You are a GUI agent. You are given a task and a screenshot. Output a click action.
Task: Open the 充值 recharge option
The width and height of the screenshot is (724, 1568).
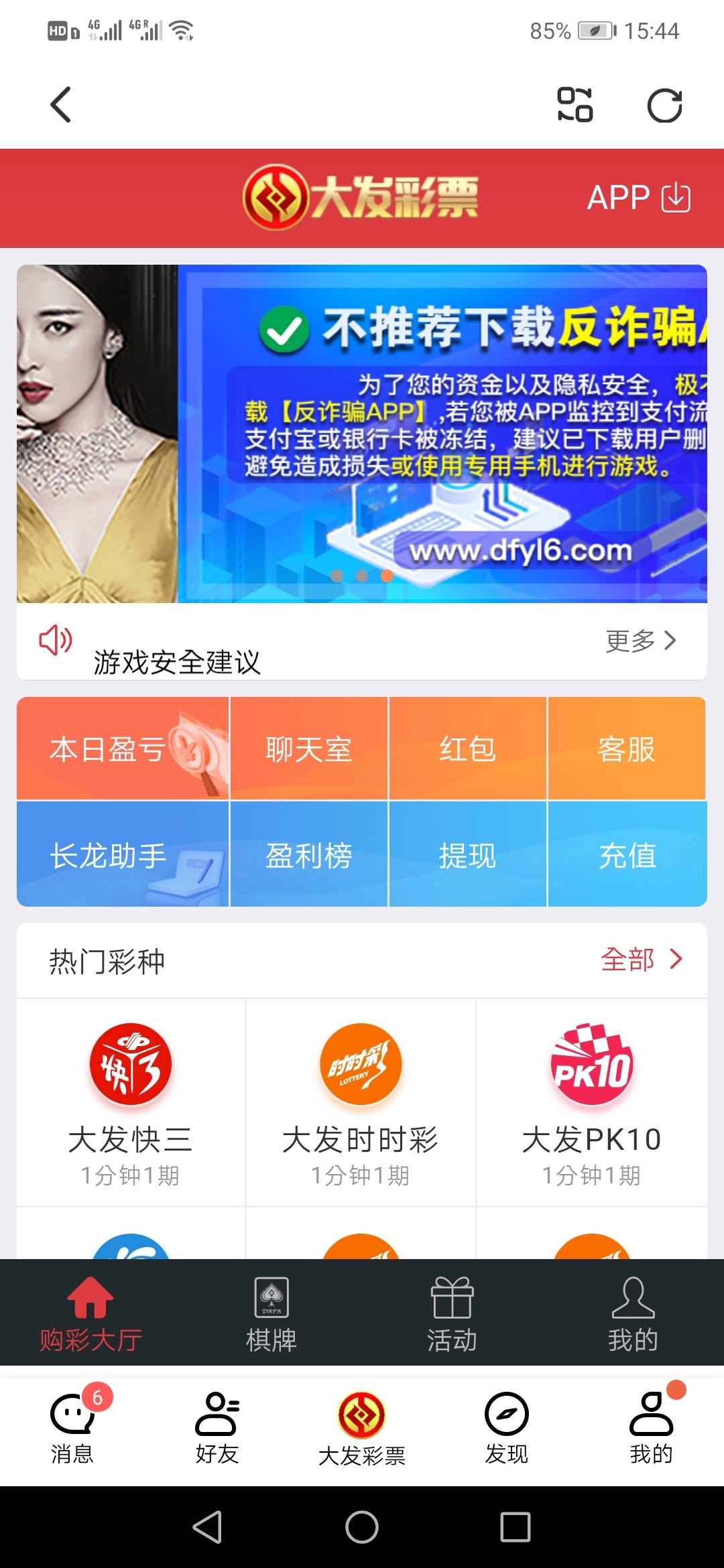tap(628, 854)
